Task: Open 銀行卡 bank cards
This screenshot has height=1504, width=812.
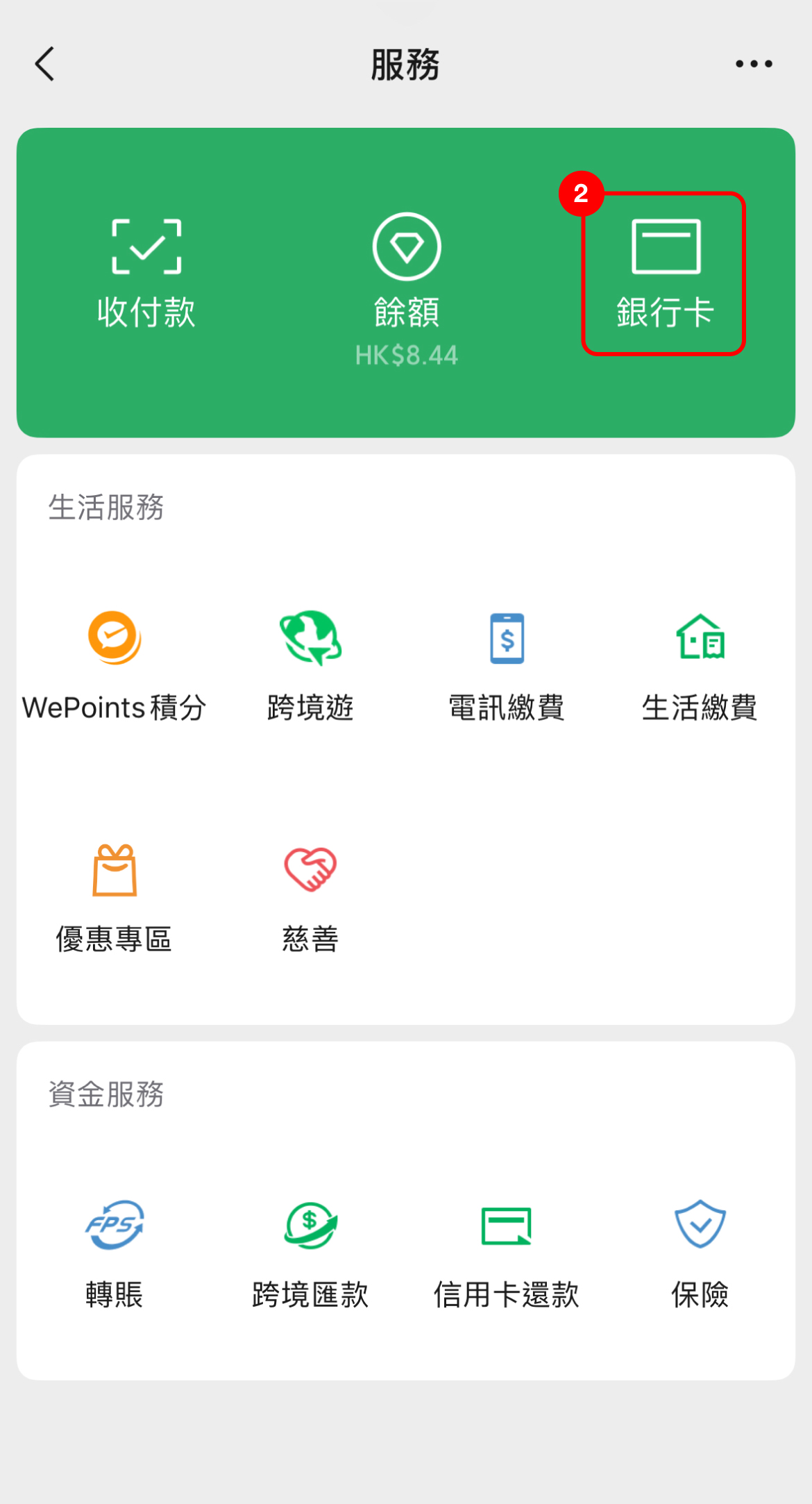Action: click(664, 274)
